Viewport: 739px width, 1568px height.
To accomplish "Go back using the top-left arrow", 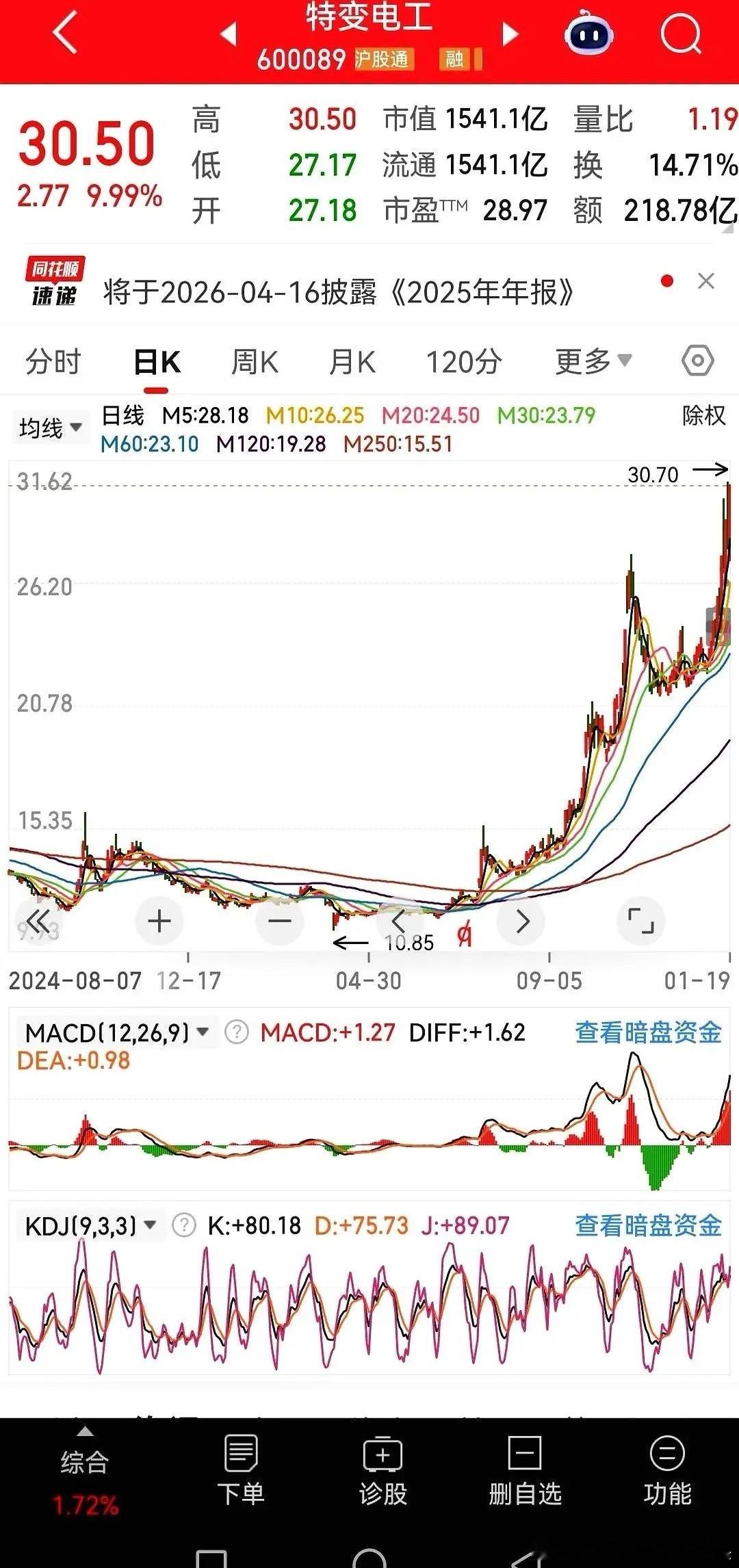I will click(x=65, y=32).
